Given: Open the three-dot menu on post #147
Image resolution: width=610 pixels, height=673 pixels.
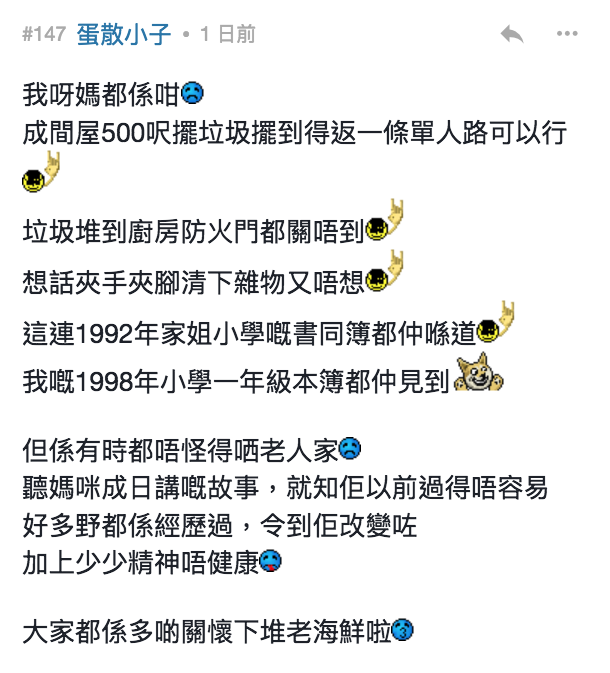Looking at the screenshot, I should 567,35.
